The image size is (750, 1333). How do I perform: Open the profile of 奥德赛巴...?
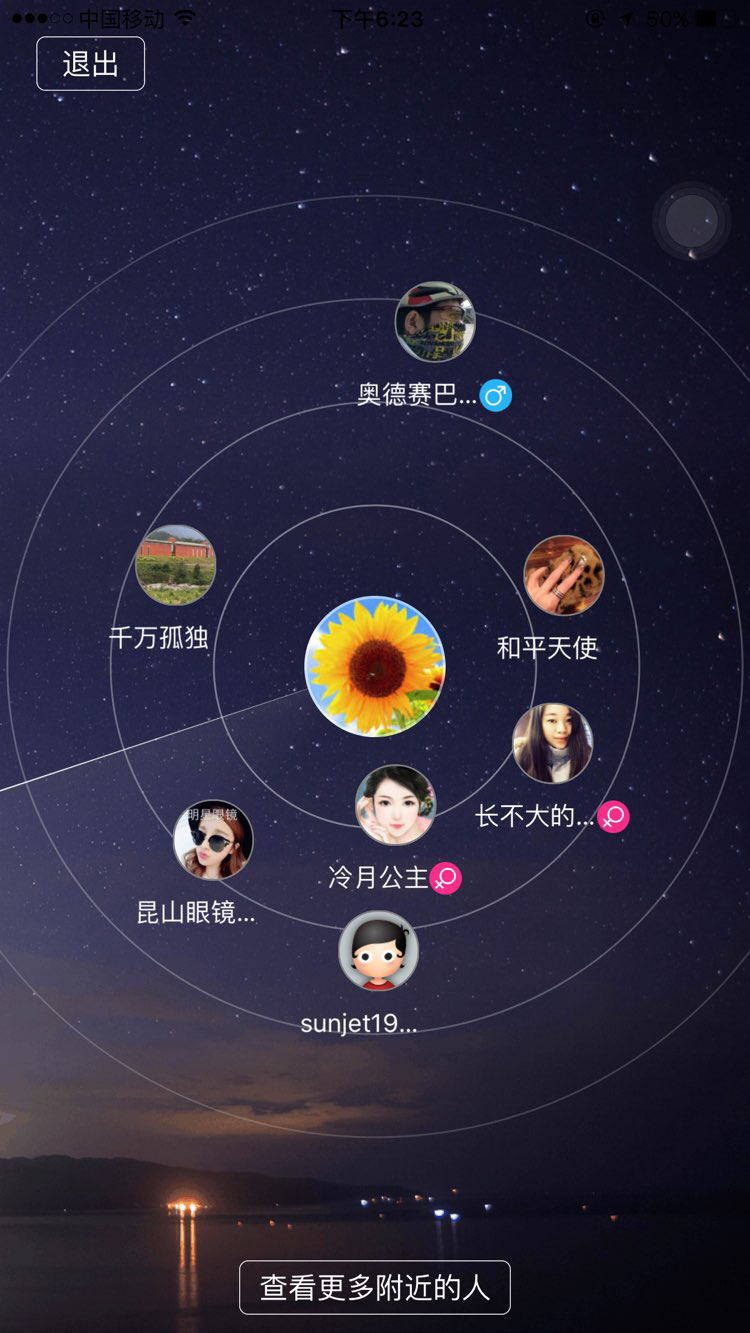tap(435, 322)
